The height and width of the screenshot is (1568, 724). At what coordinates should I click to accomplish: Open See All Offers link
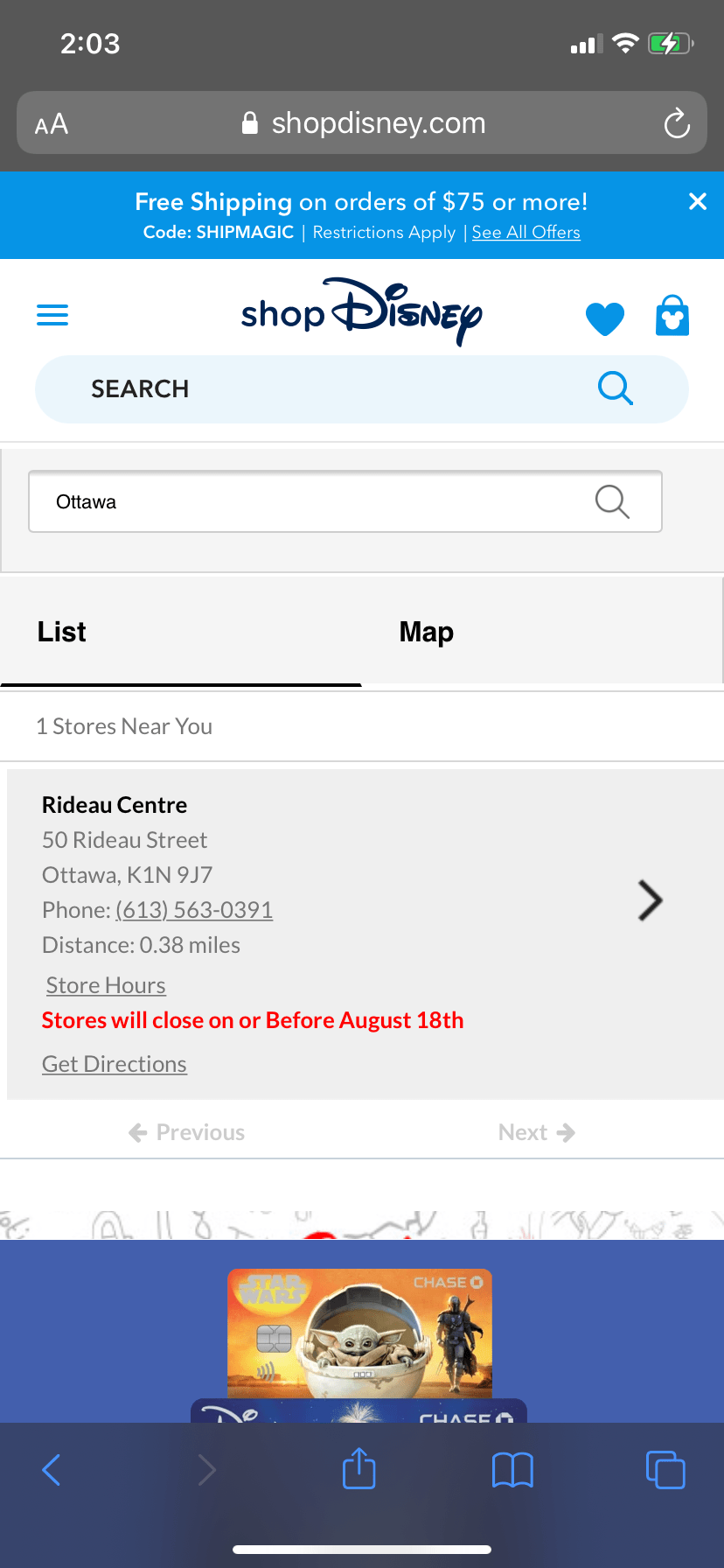pyautogui.click(x=526, y=233)
